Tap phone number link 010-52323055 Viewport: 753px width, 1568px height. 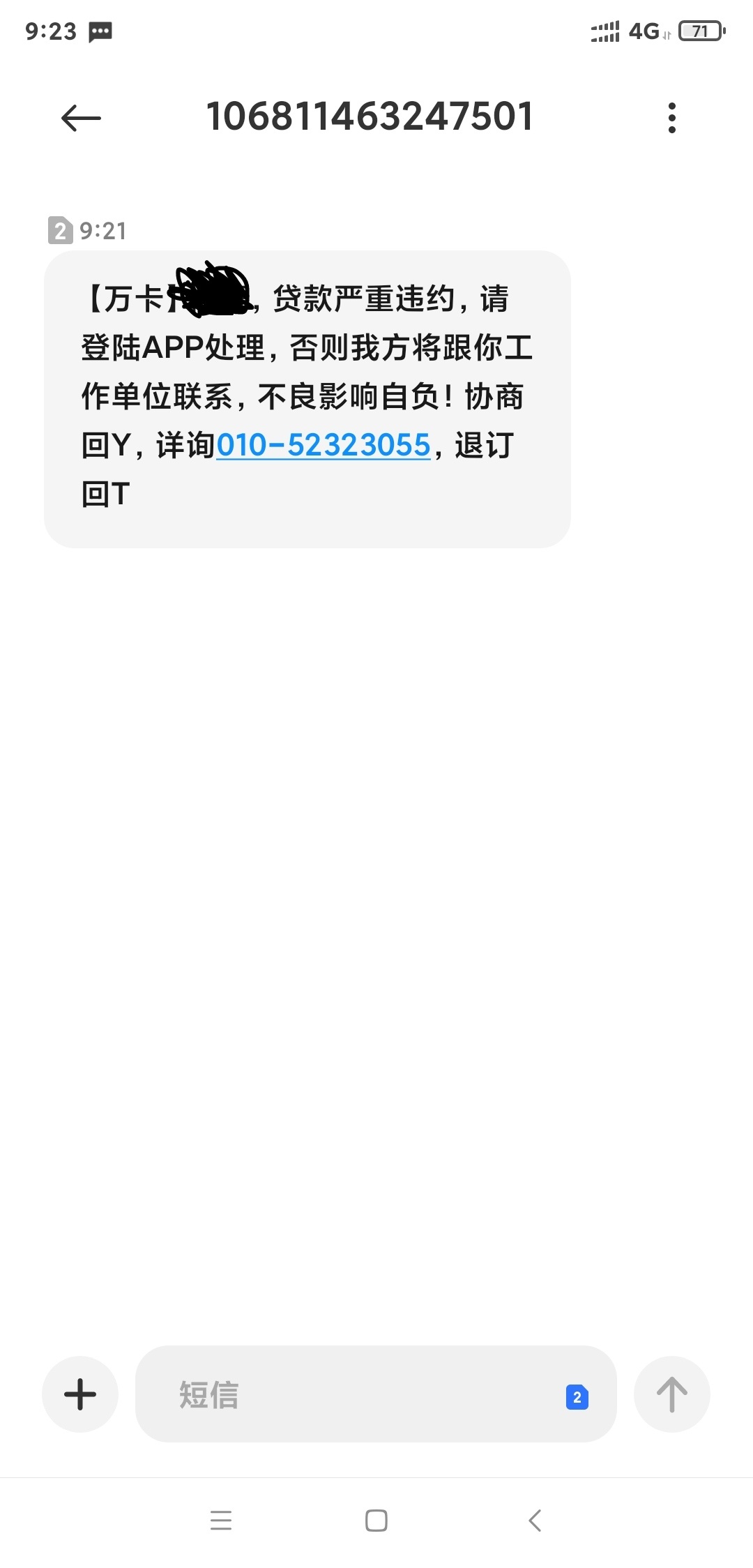(324, 446)
